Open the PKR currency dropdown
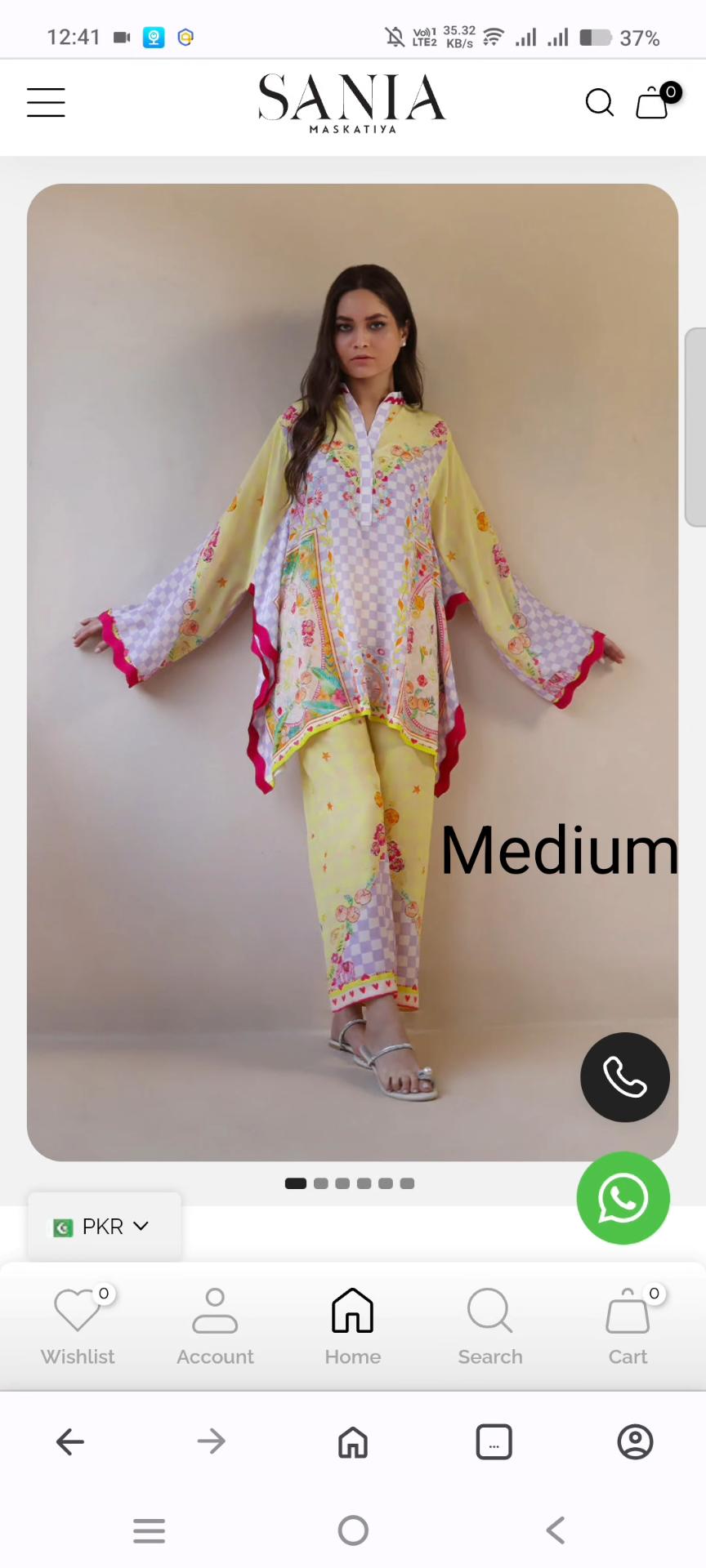The image size is (706, 1568). 103,1226
